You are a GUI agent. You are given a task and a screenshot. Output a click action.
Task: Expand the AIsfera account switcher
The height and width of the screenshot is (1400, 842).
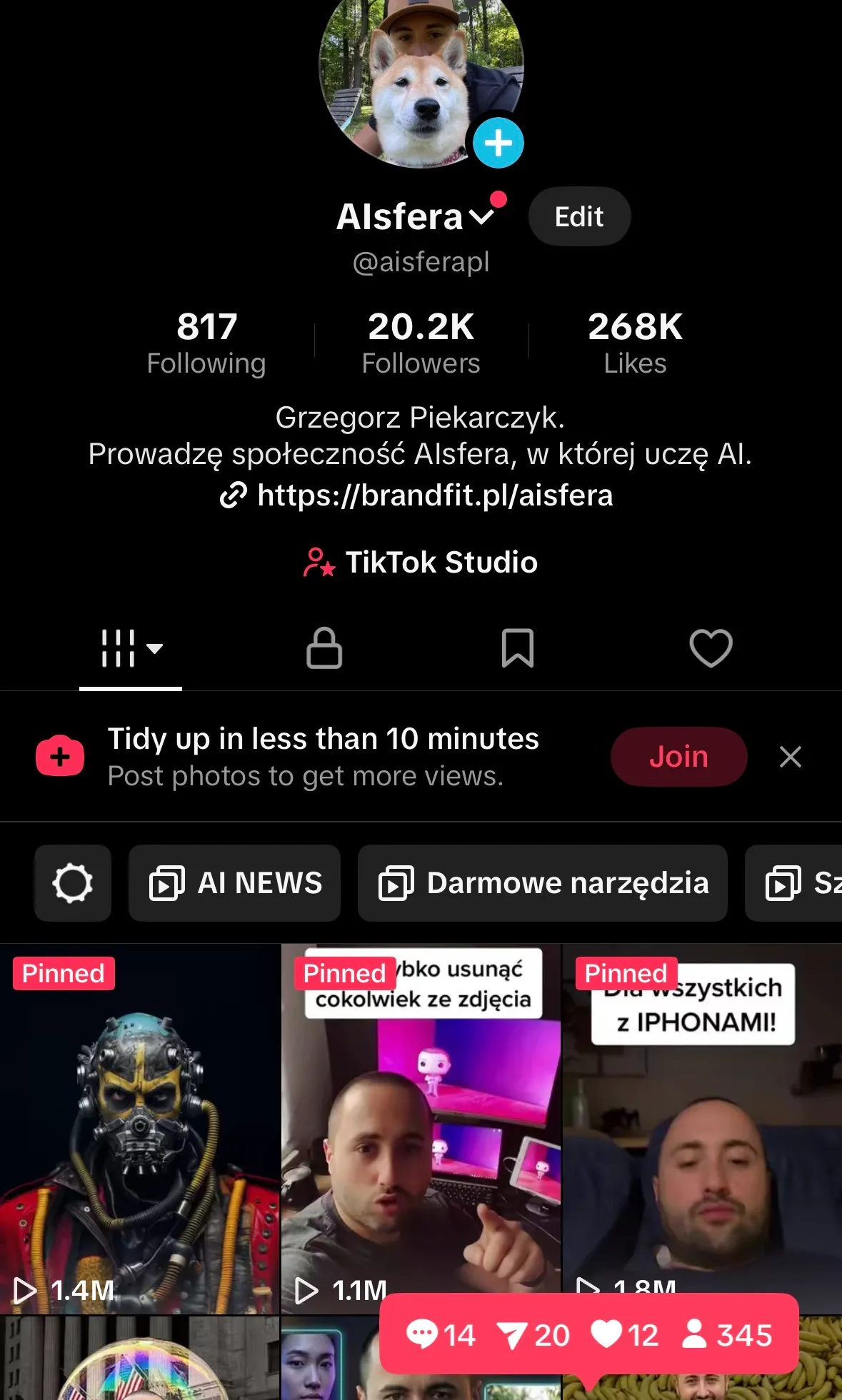483,216
